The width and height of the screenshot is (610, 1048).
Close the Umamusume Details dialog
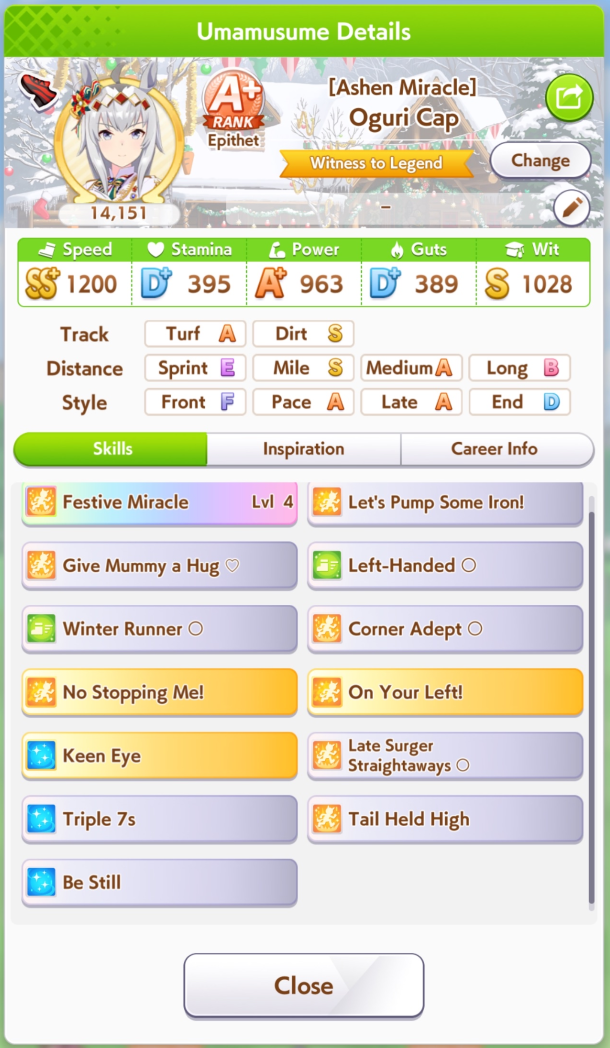(x=303, y=985)
